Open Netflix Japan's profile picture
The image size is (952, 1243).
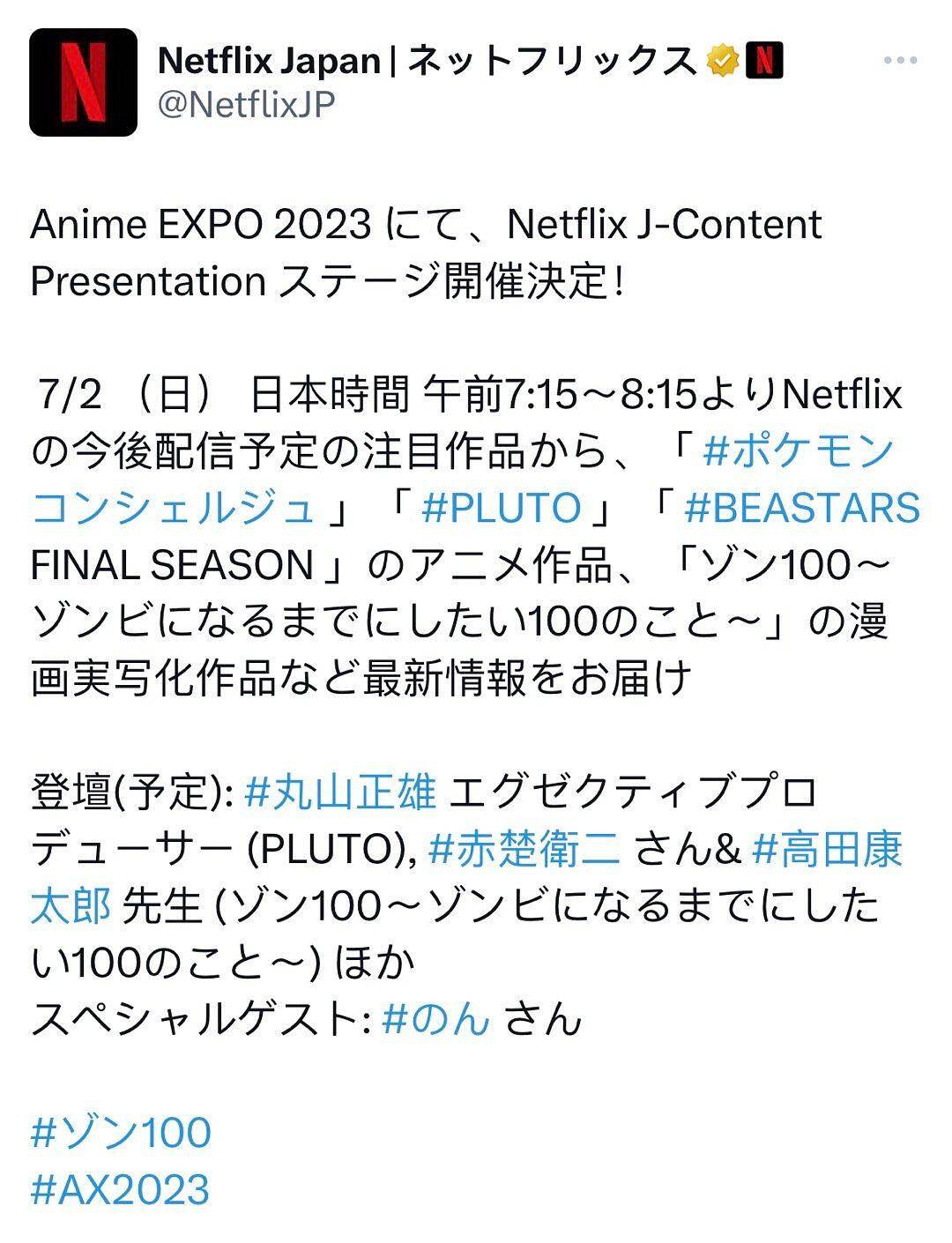pyautogui.click(x=83, y=83)
